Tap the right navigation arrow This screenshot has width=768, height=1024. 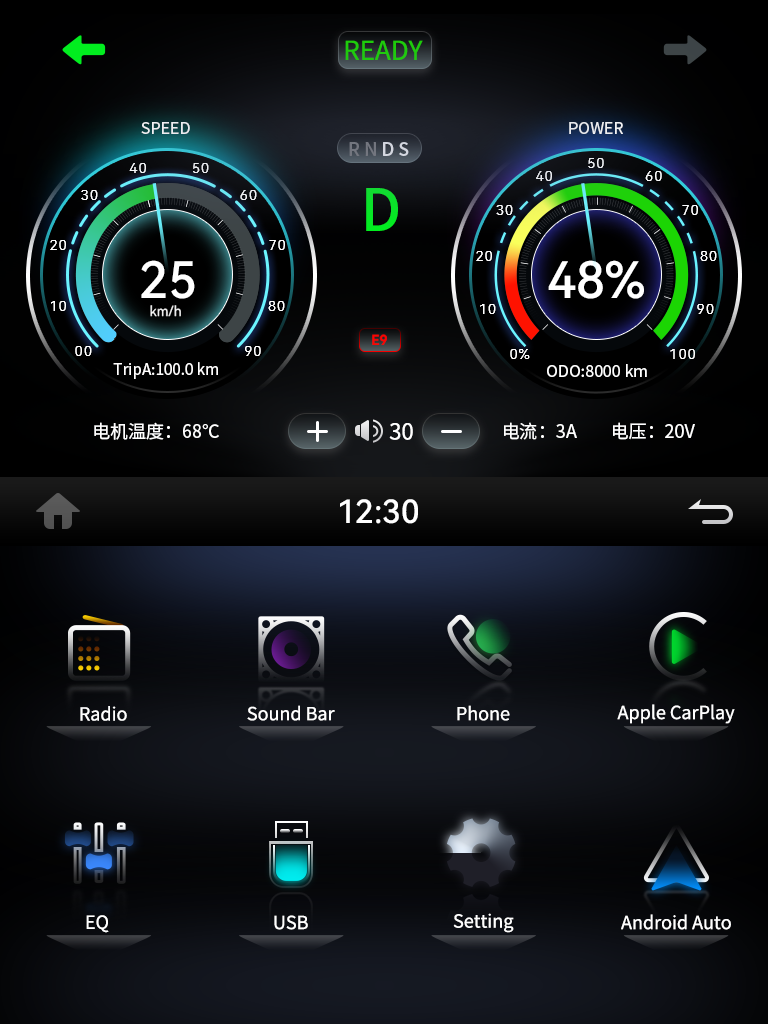point(684,48)
